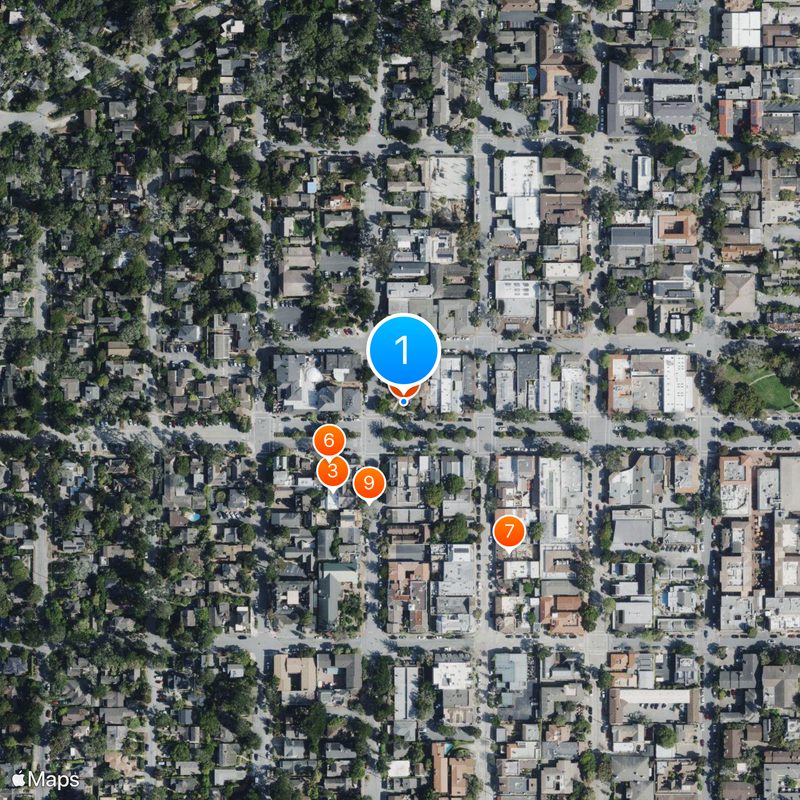Choose the orange map pin numbered 7

click(509, 530)
